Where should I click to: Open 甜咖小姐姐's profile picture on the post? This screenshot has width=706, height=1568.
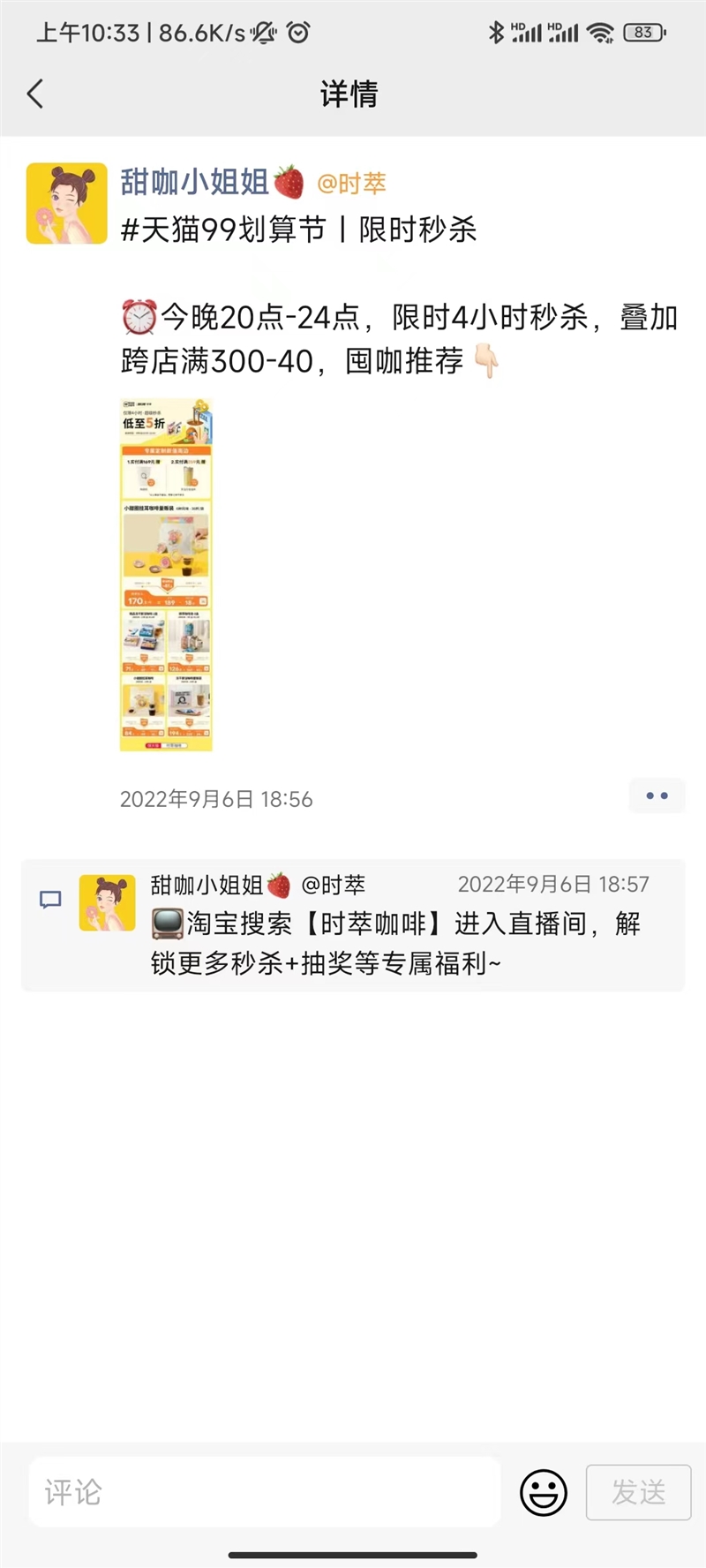tap(67, 204)
